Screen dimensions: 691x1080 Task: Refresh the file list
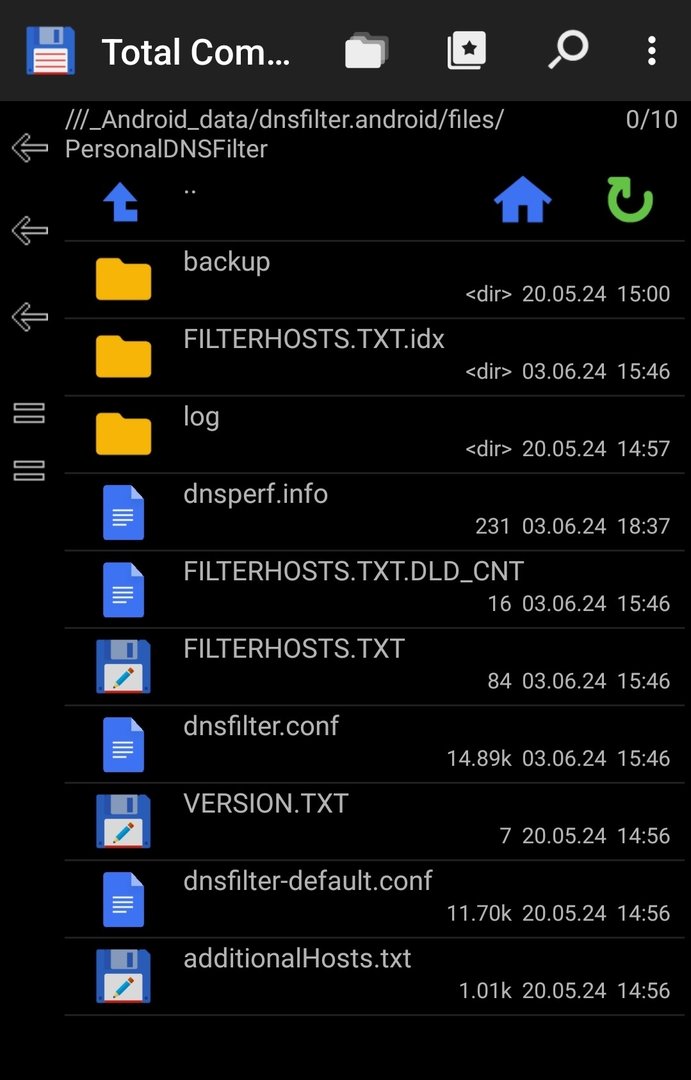[x=629, y=200]
